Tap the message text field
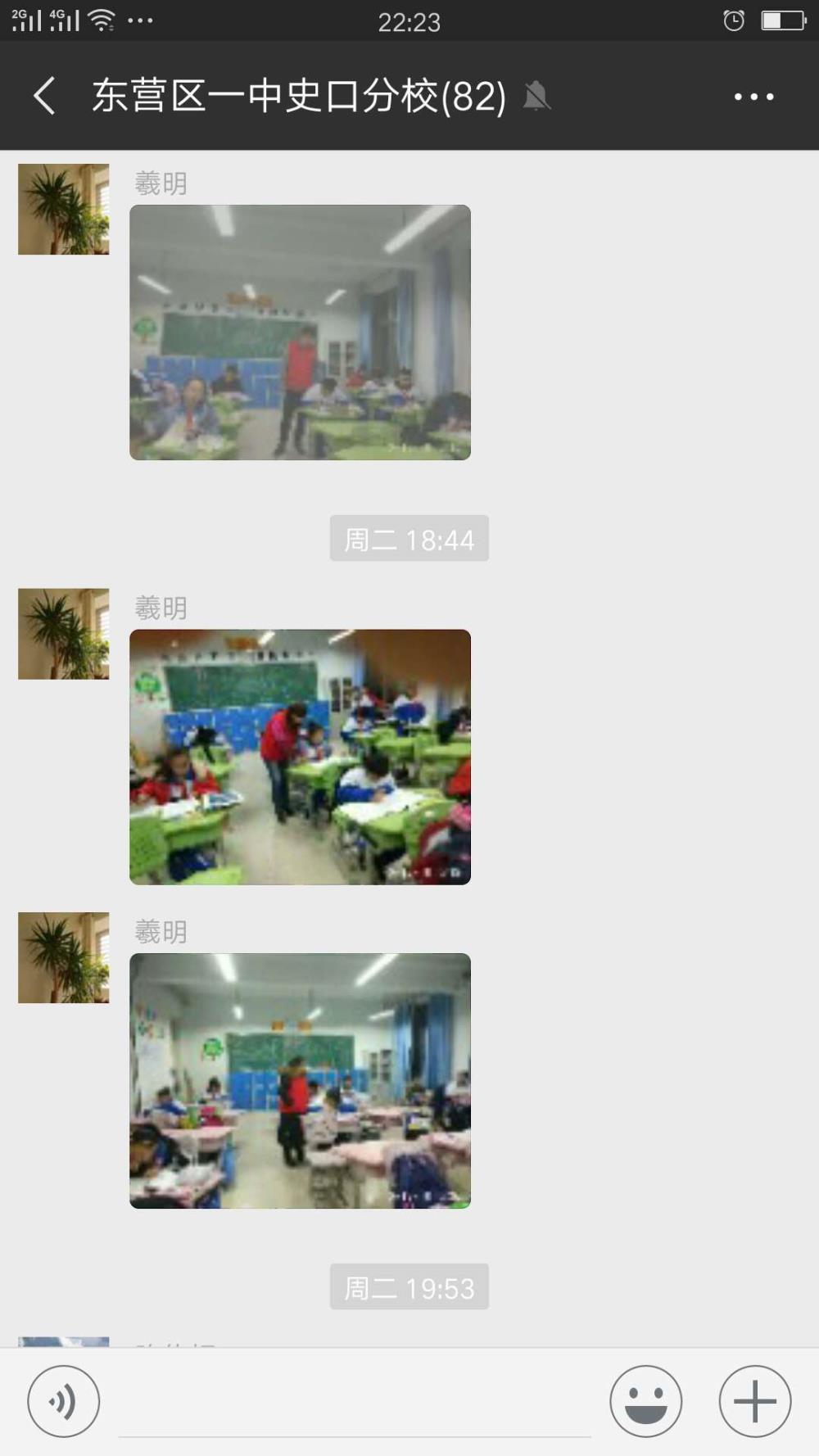 pos(355,1402)
